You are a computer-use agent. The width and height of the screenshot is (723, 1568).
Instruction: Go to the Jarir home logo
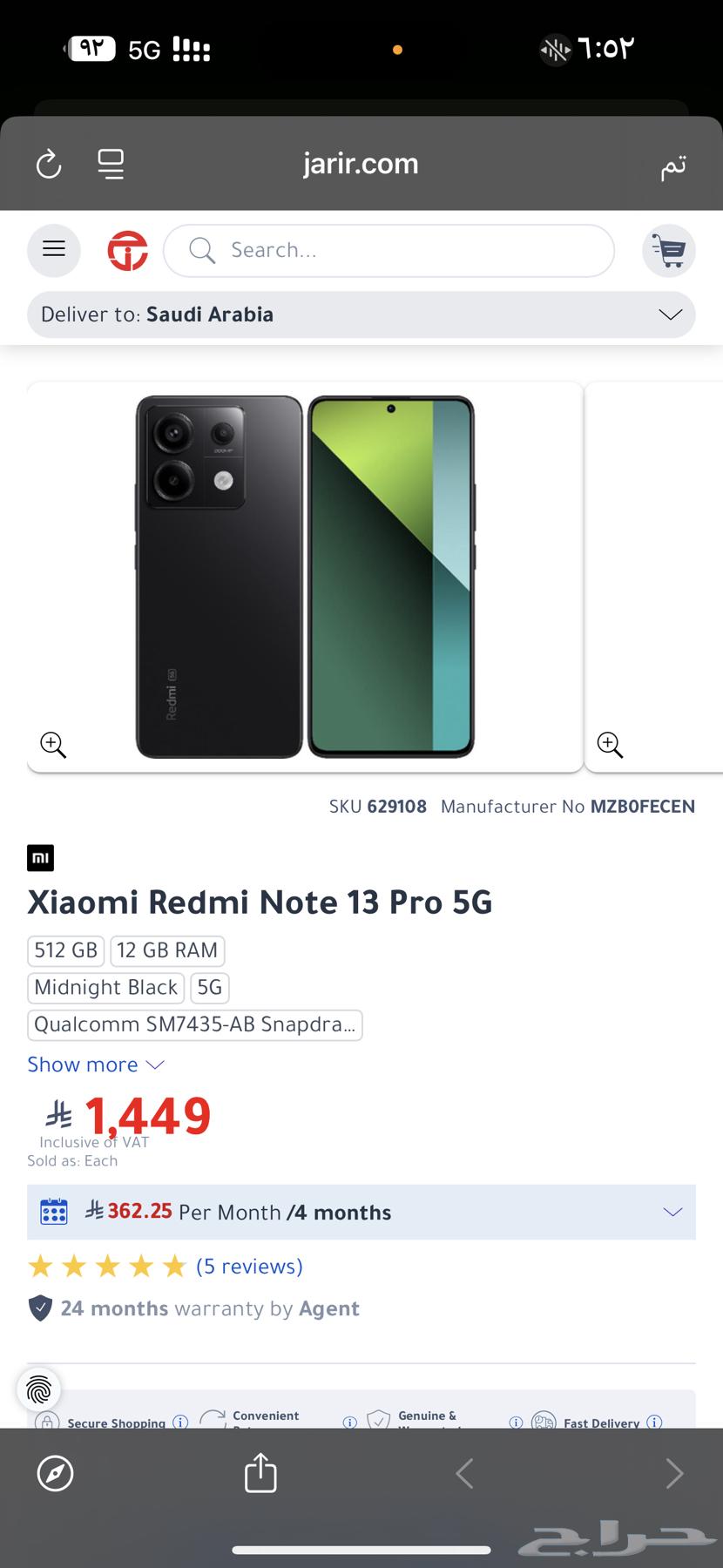[127, 251]
